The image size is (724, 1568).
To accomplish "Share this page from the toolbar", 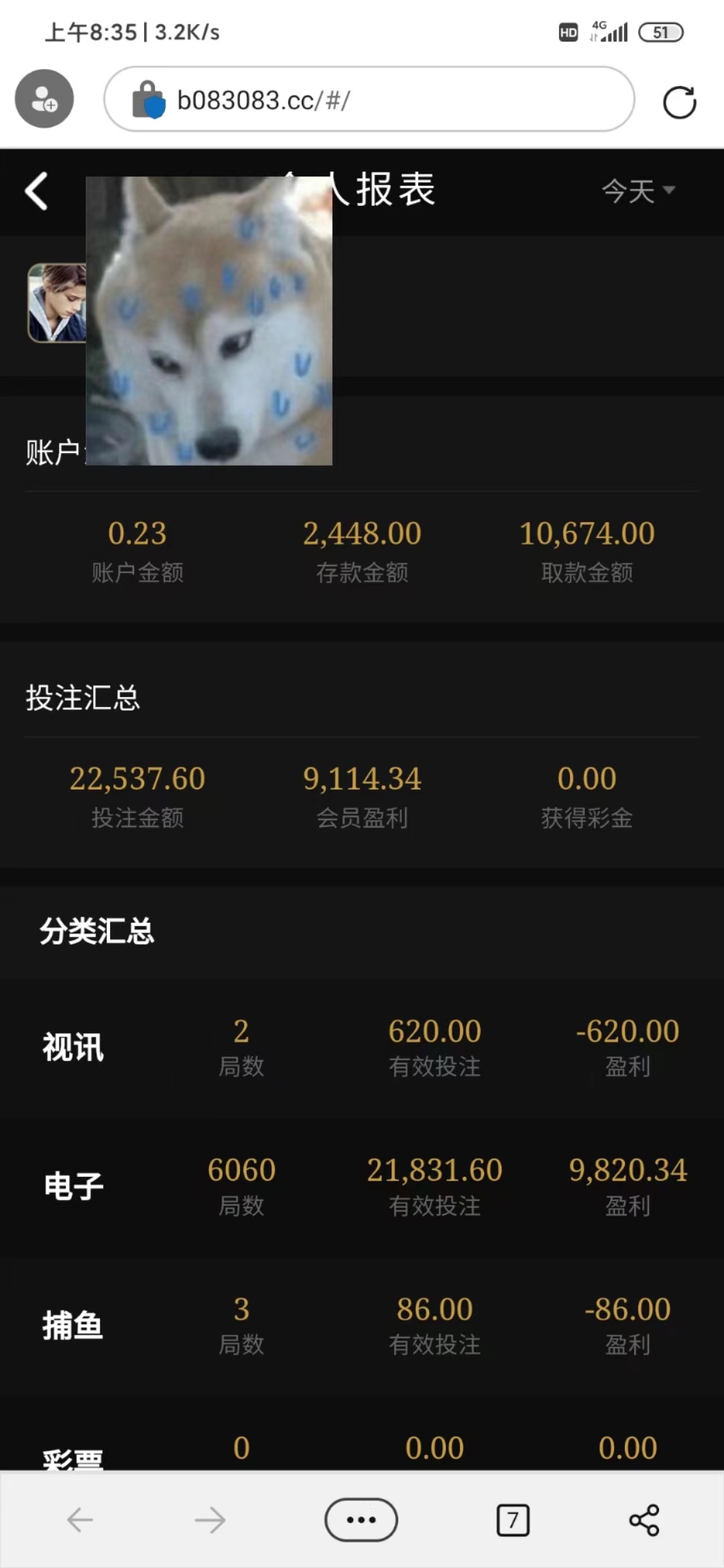I will 644,1520.
